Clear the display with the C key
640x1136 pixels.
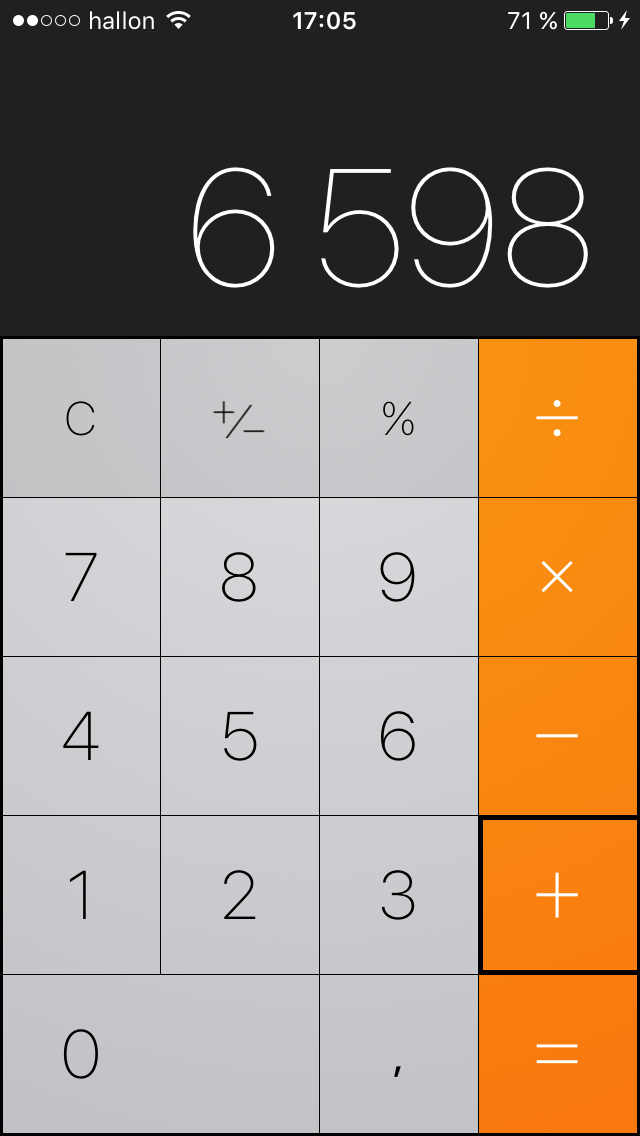[80, 418]
